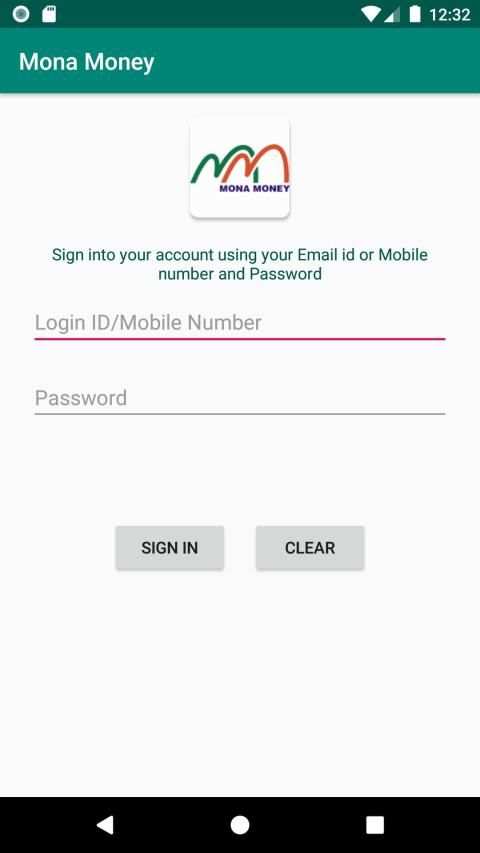Tap the Password field
This screenshot has width=480, height=853.
[x=239, y=398]
